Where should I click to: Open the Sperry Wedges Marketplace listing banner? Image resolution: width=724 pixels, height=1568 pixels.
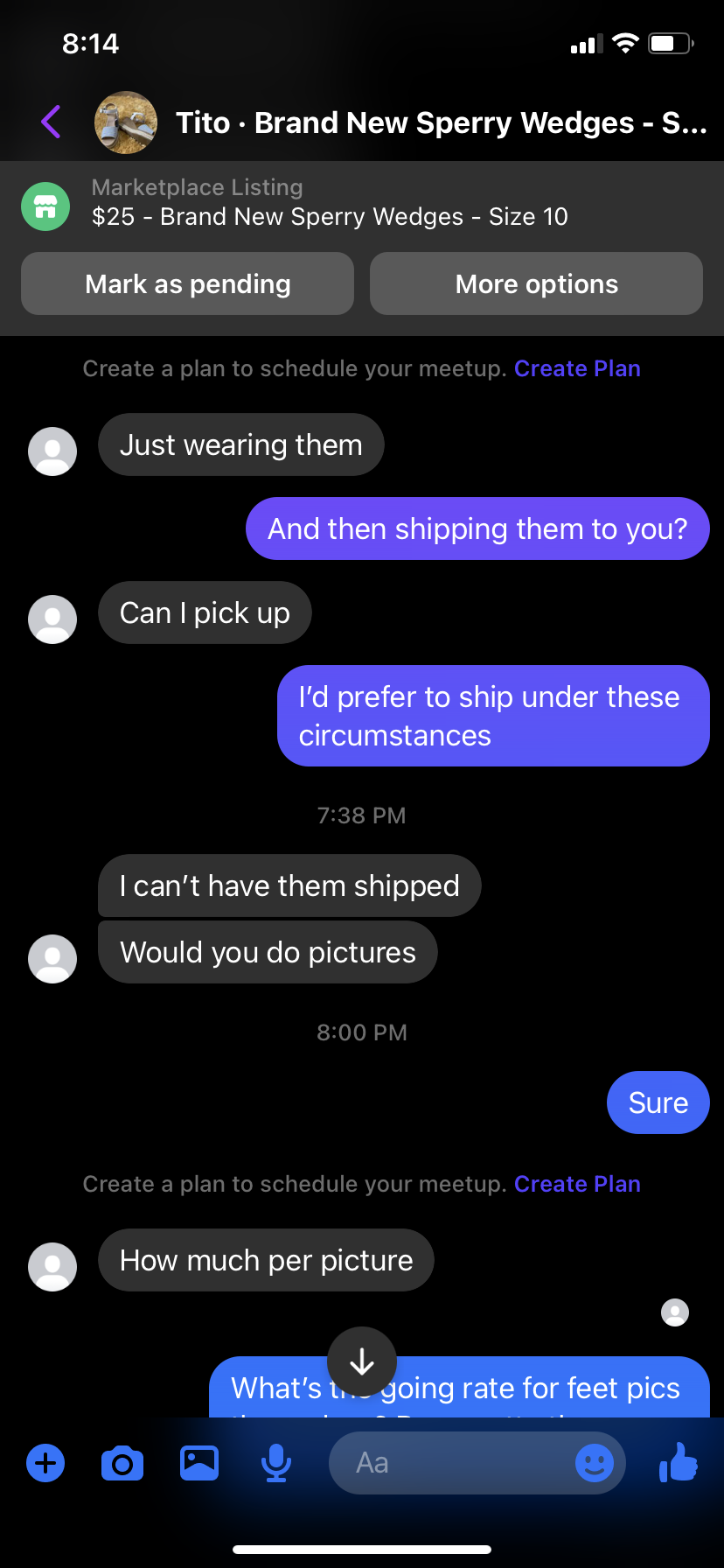[x=330, y=204]
